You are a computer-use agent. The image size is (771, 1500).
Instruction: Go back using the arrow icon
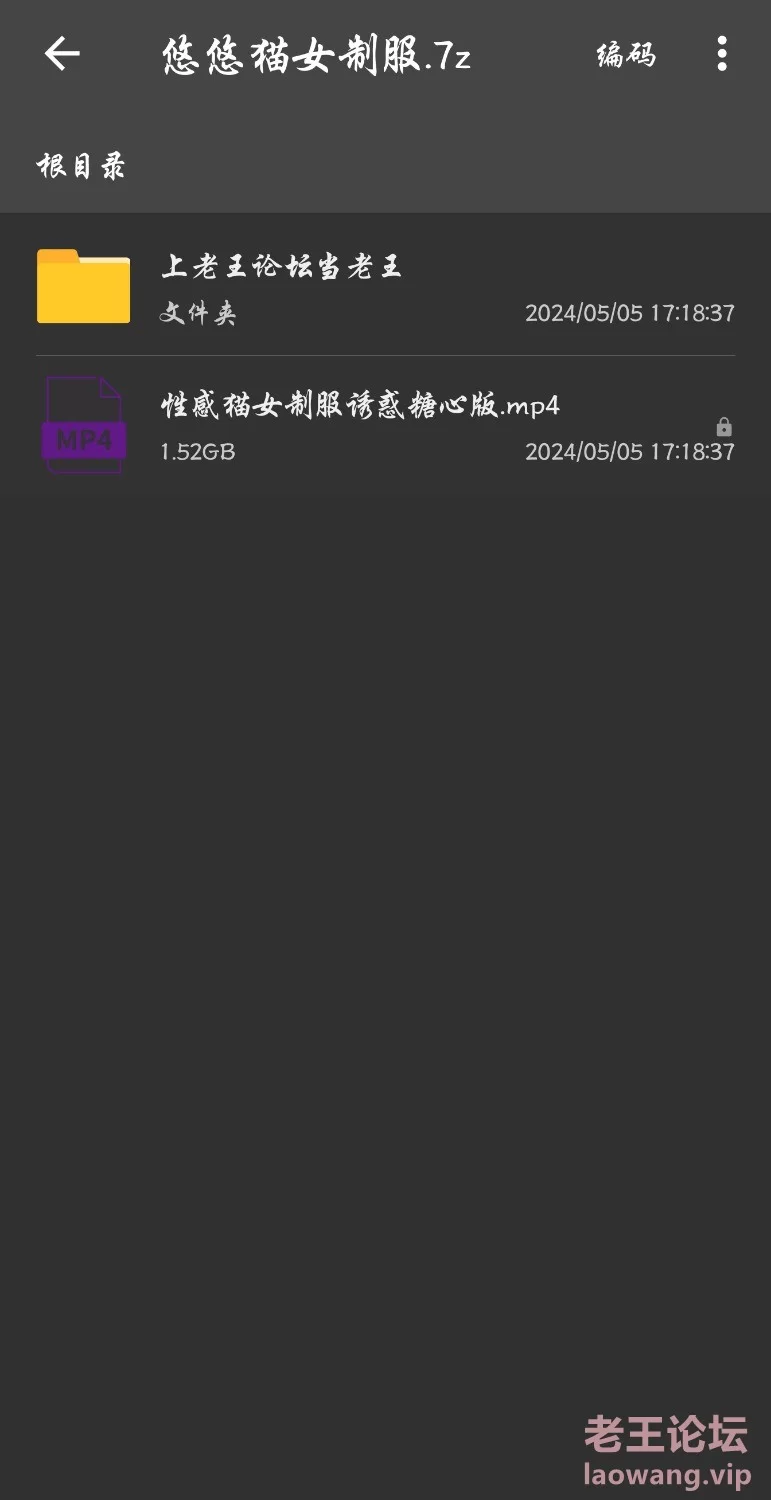(62, 54)
